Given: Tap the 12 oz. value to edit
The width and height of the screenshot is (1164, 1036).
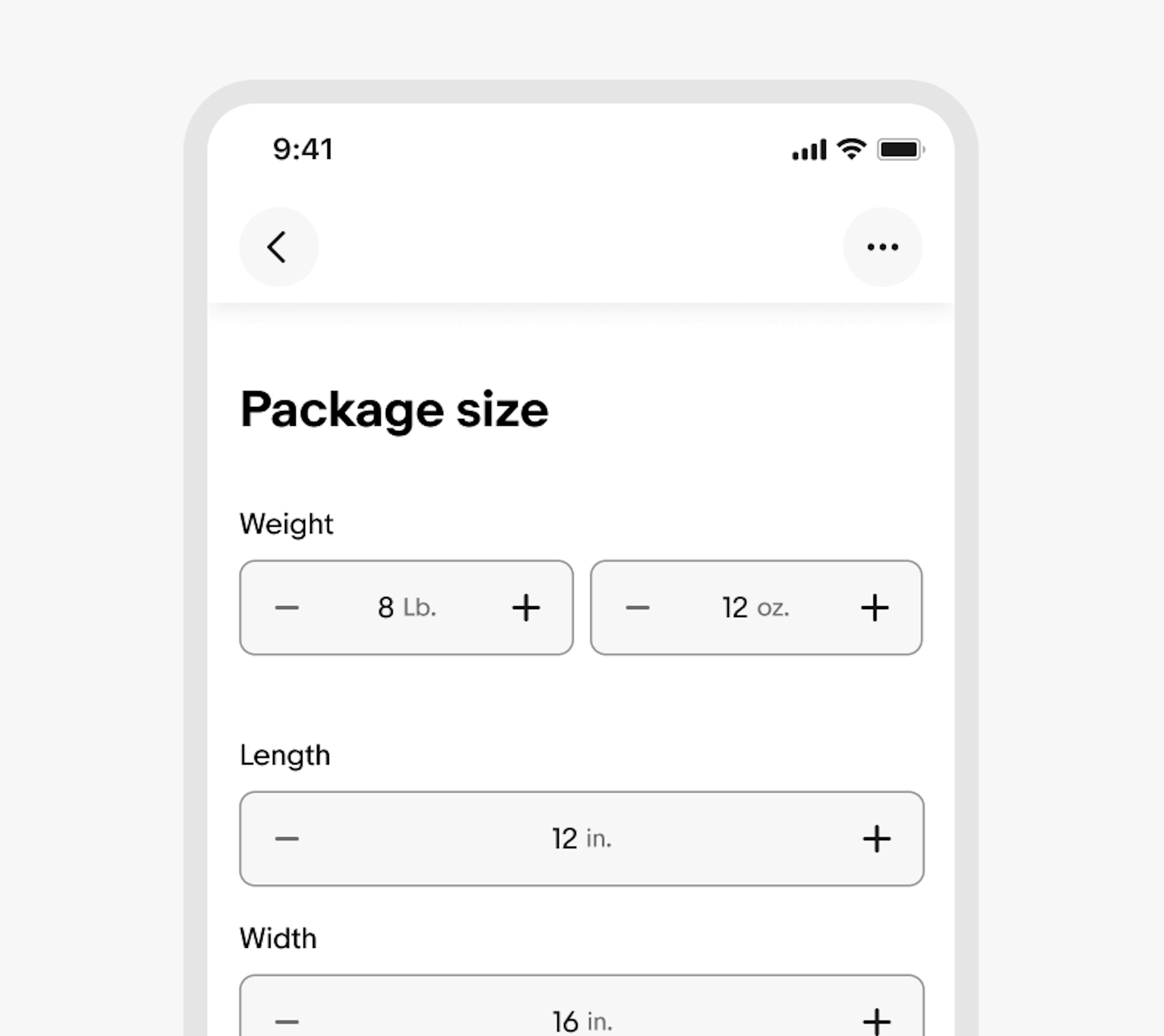Looking at the screenshot, I should [x=755, y=608].
